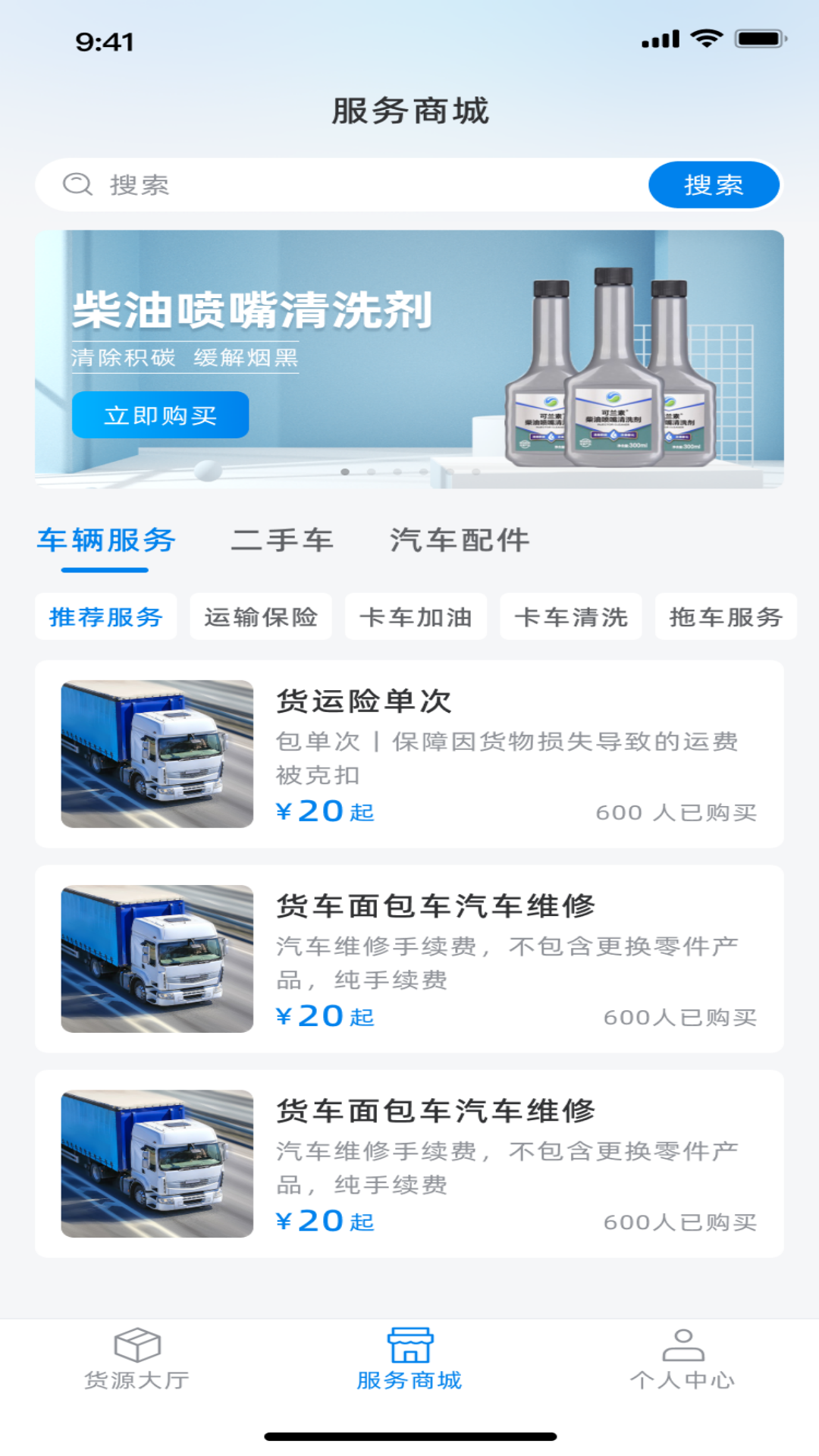This screenshot has width=819, height=1456.
Task: Show the second banner via carousel dot
Action: point(372,472)
